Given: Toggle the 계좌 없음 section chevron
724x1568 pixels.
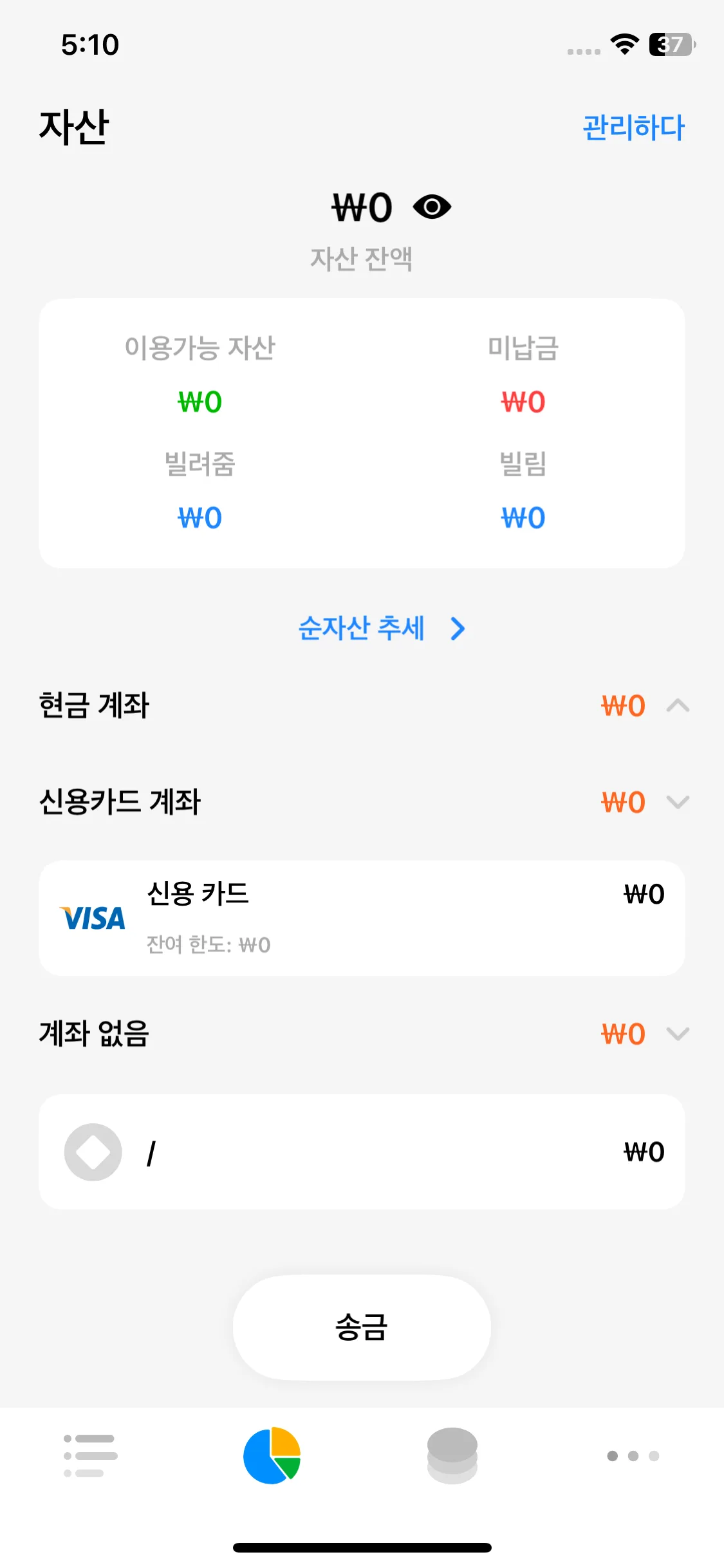Looking at the screenshot, I should pos(678,1034).
